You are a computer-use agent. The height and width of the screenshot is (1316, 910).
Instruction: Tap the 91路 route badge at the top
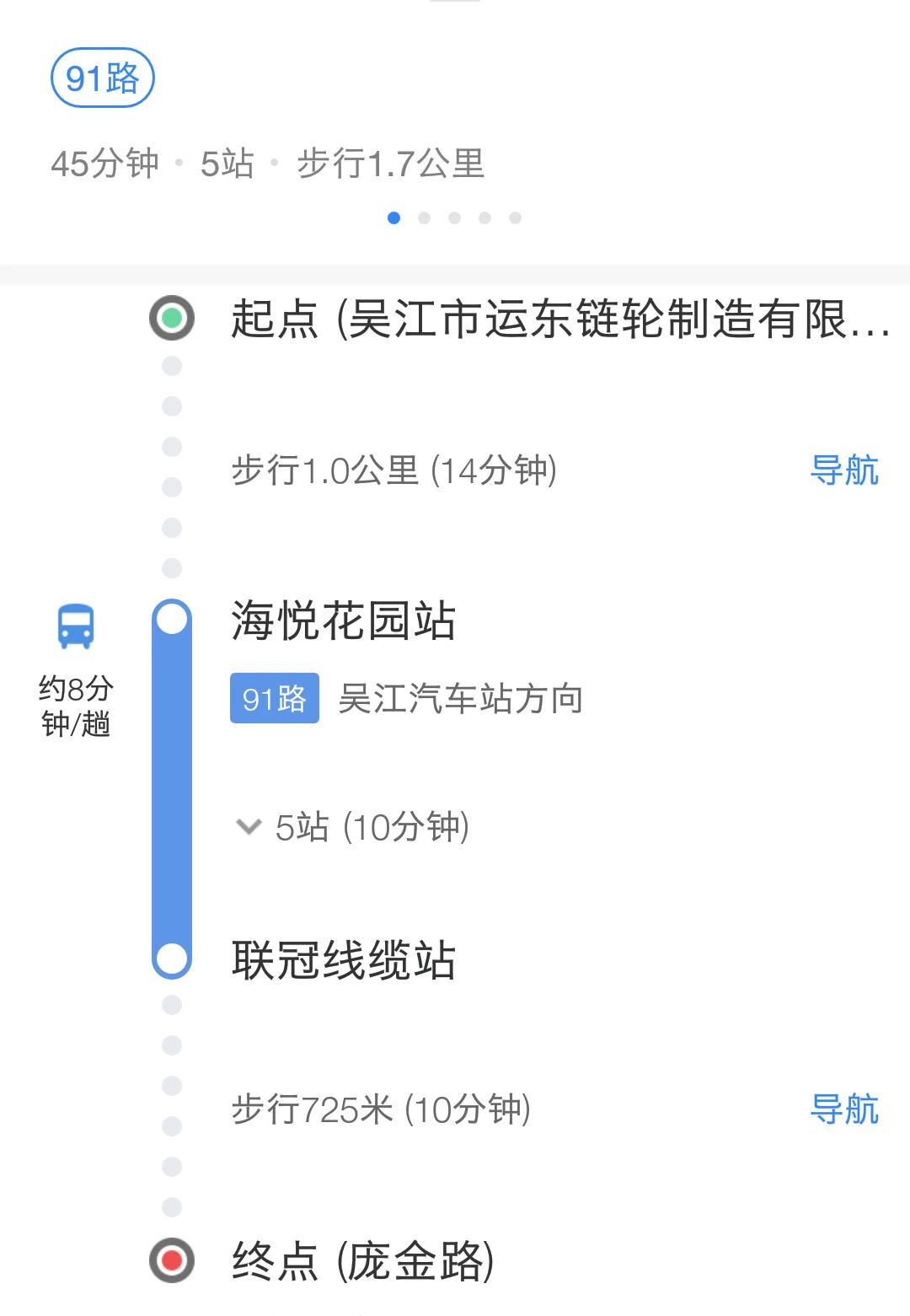click(103, 77)
